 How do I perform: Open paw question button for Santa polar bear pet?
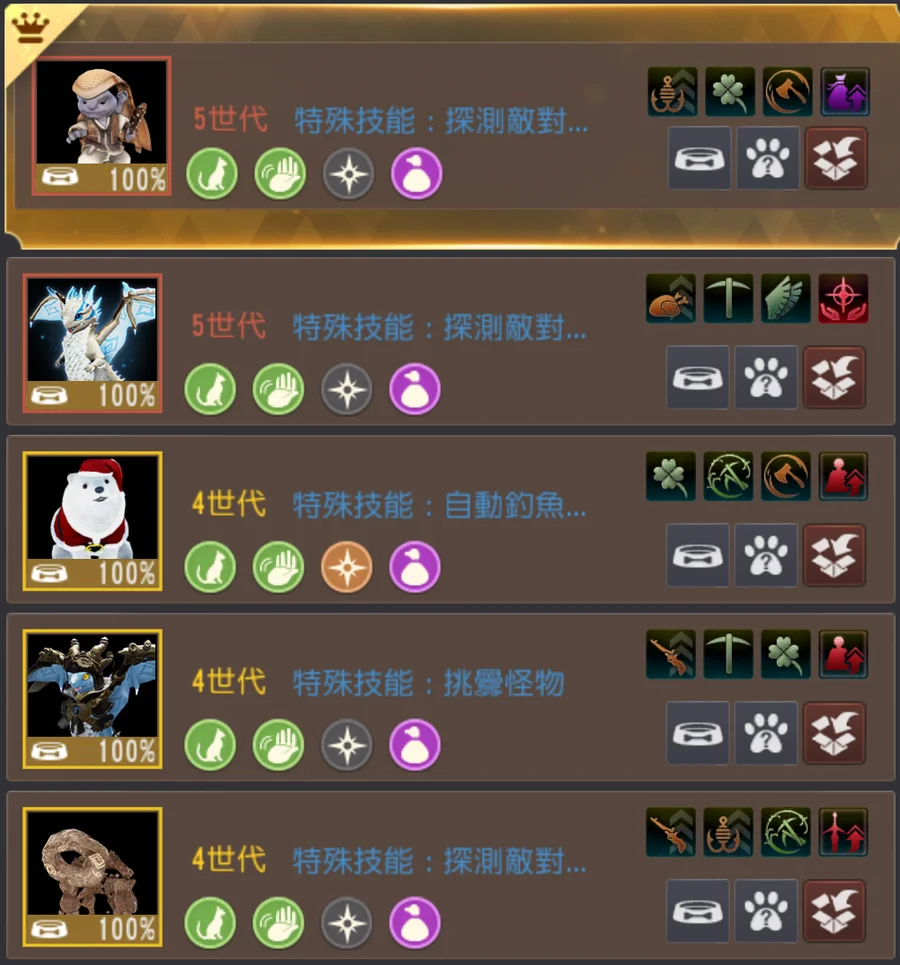tap(767, 555)
